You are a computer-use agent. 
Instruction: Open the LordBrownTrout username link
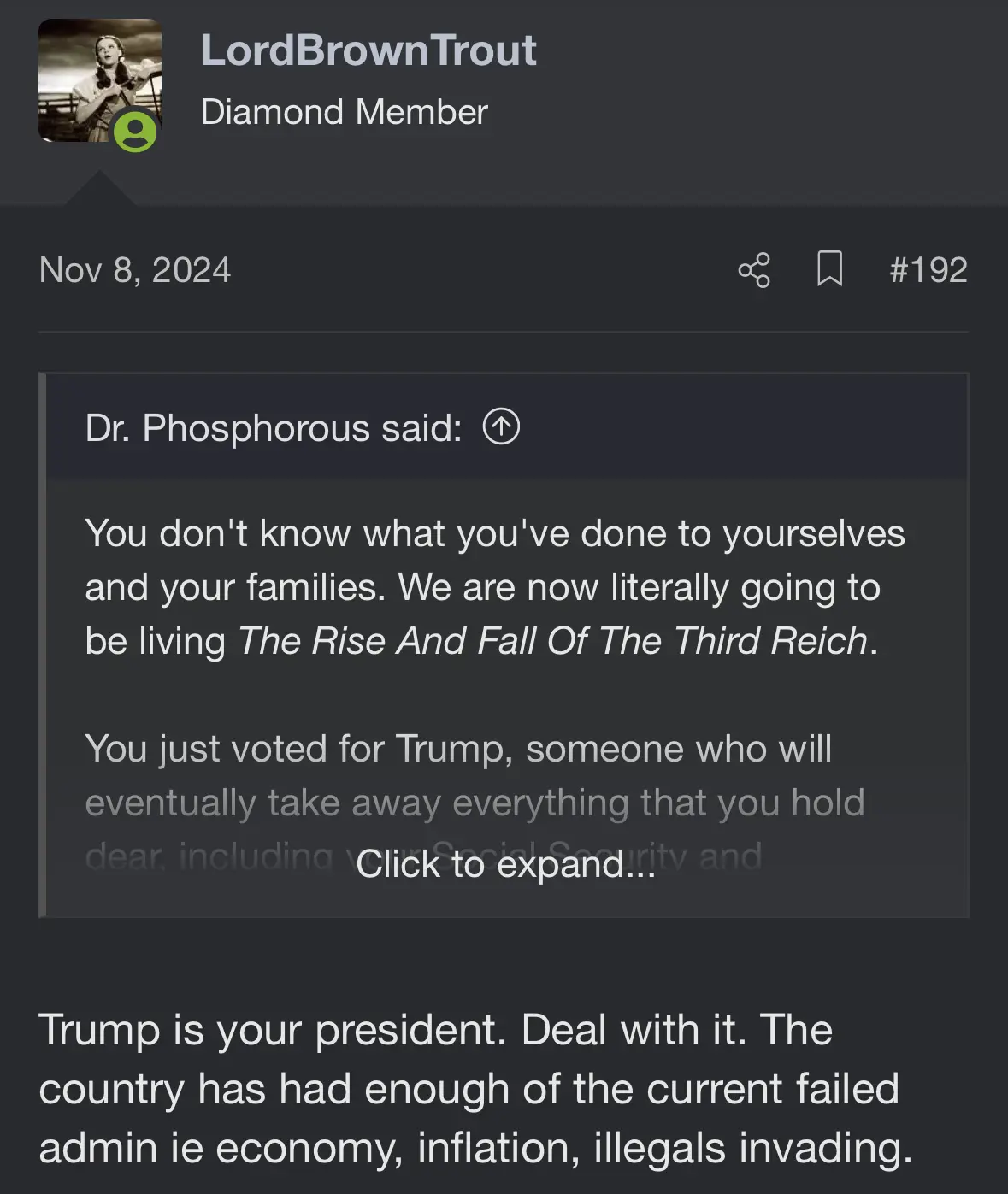click(368, 50)
